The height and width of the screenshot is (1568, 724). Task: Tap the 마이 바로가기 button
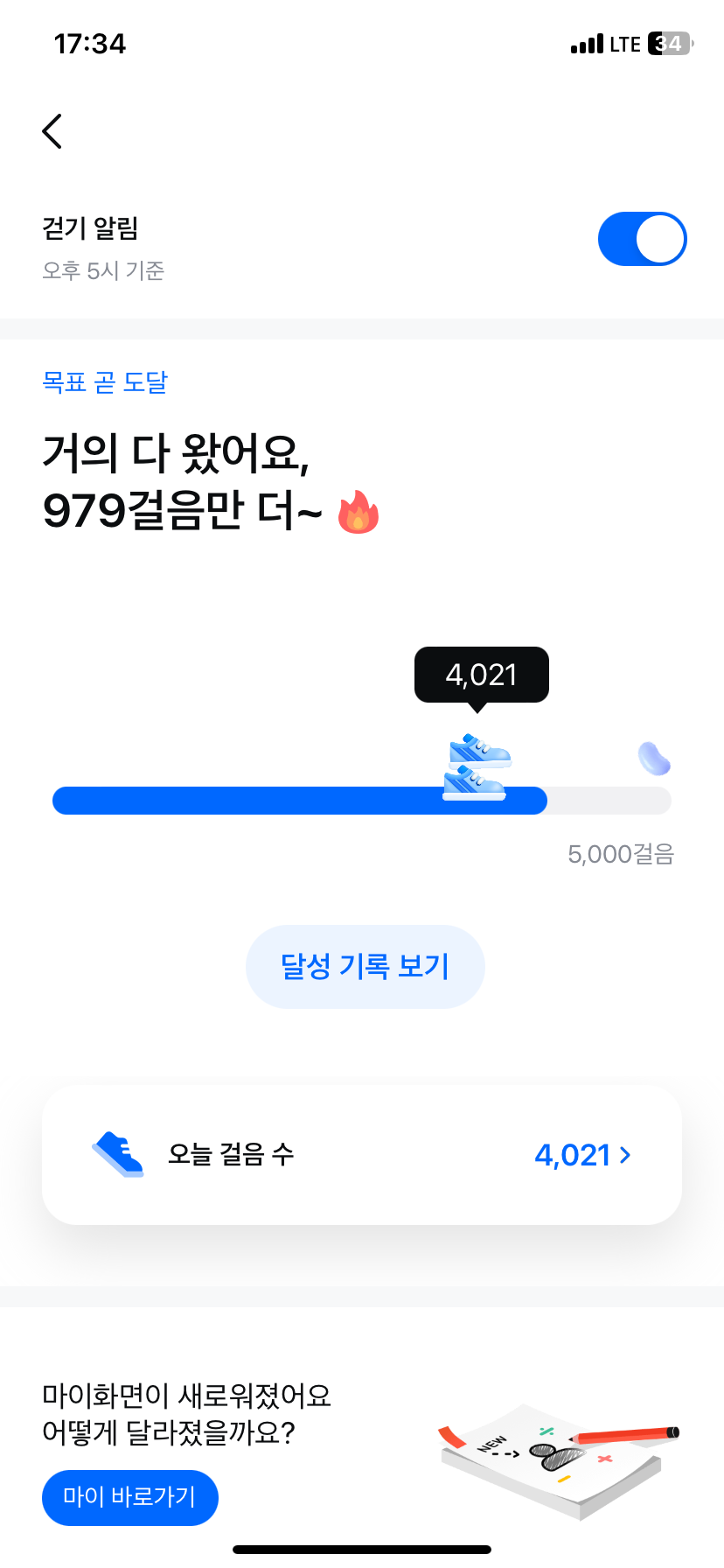(129, 1496)
